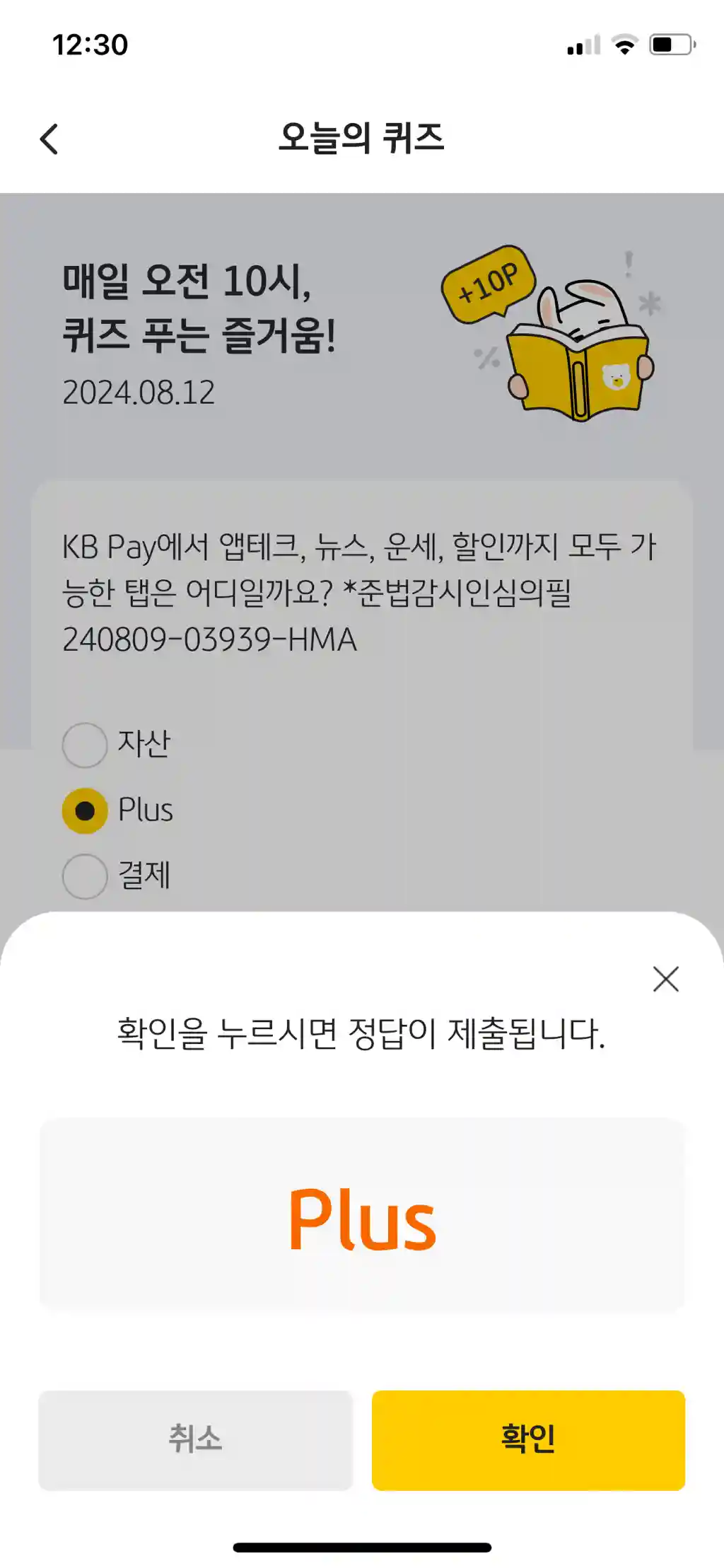
Task: Confirm answer with 확인 button
Action: (528, 1440)
